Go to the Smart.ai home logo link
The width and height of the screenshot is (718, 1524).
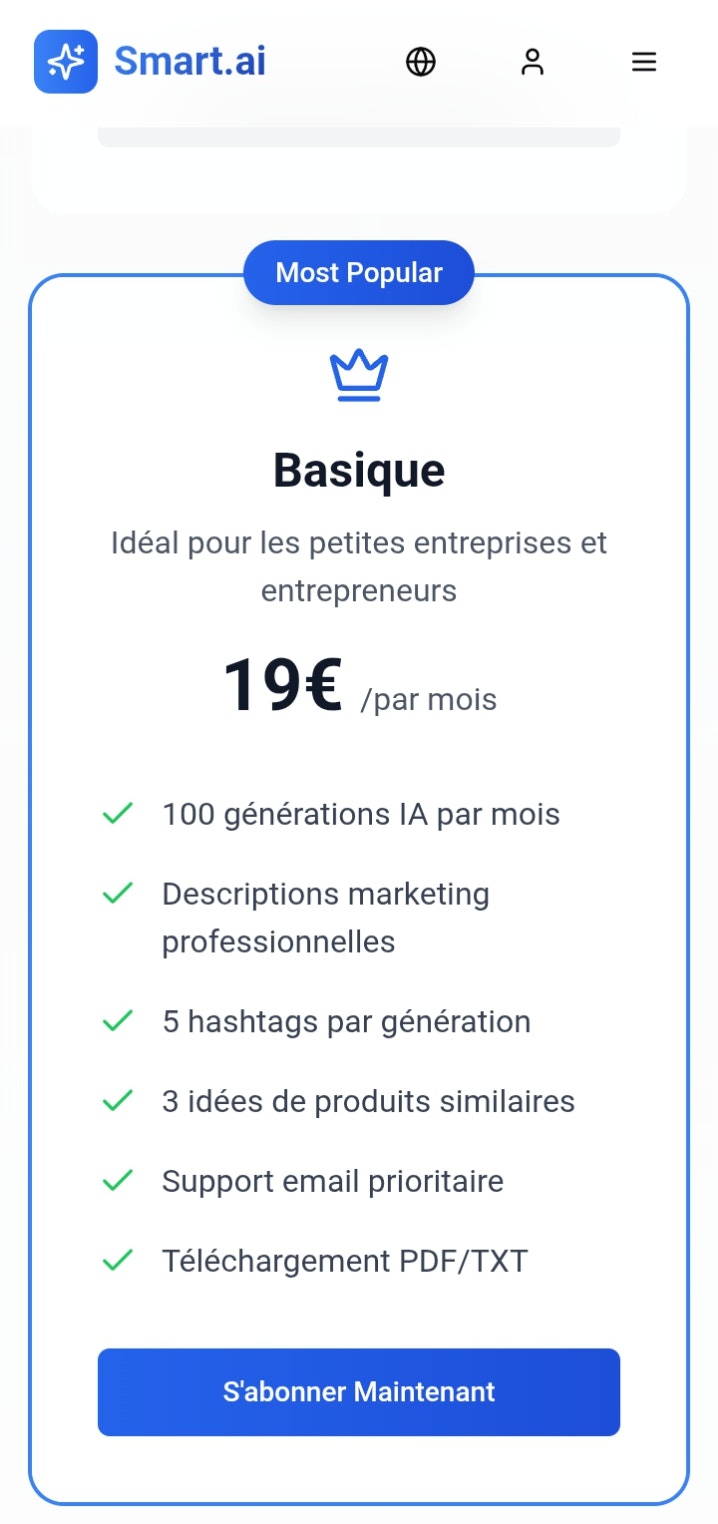tap(150, 62)
